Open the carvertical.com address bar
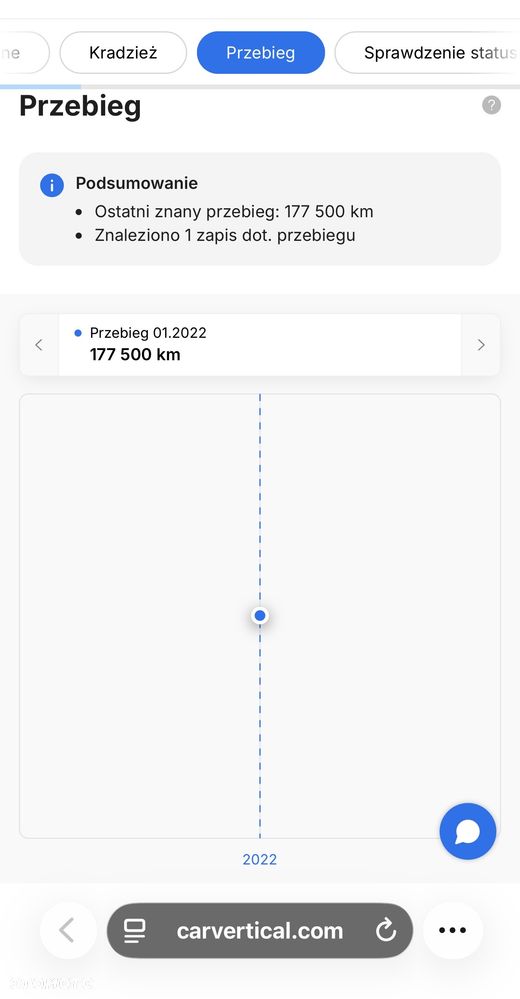The image size is (520, 999). [x=259, y=930]
